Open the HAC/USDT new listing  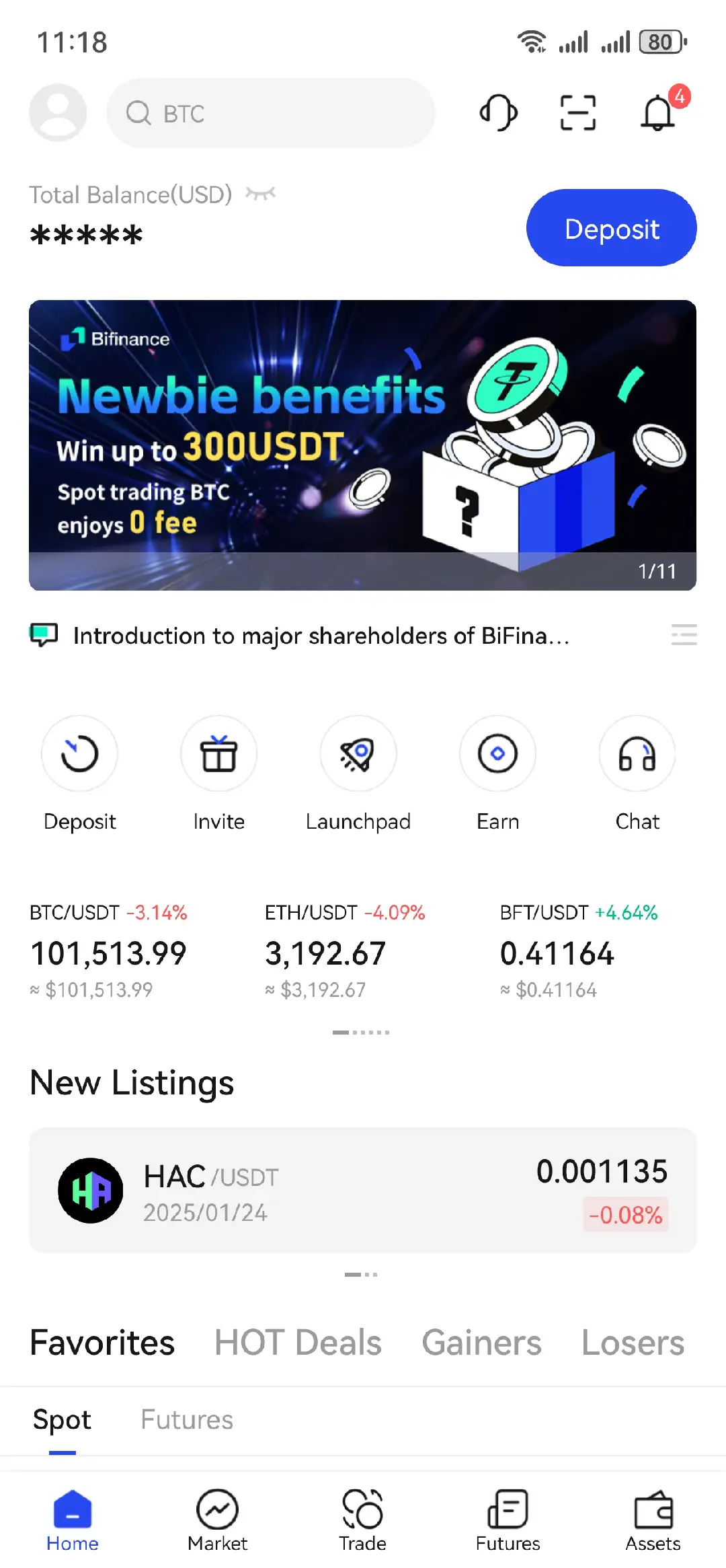(x=362, y=1190)
